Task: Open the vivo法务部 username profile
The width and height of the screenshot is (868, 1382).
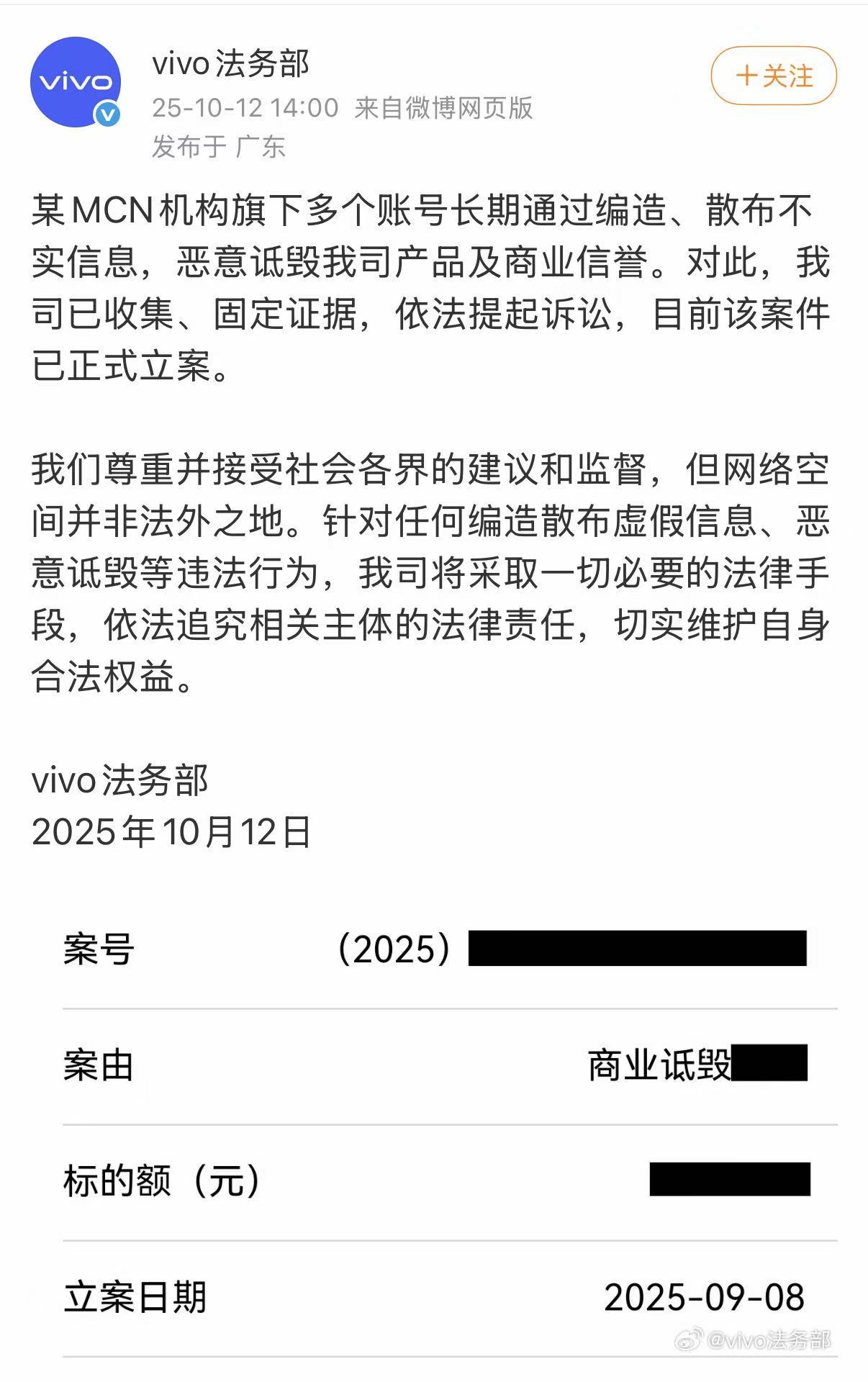Action: pos(230,63)
